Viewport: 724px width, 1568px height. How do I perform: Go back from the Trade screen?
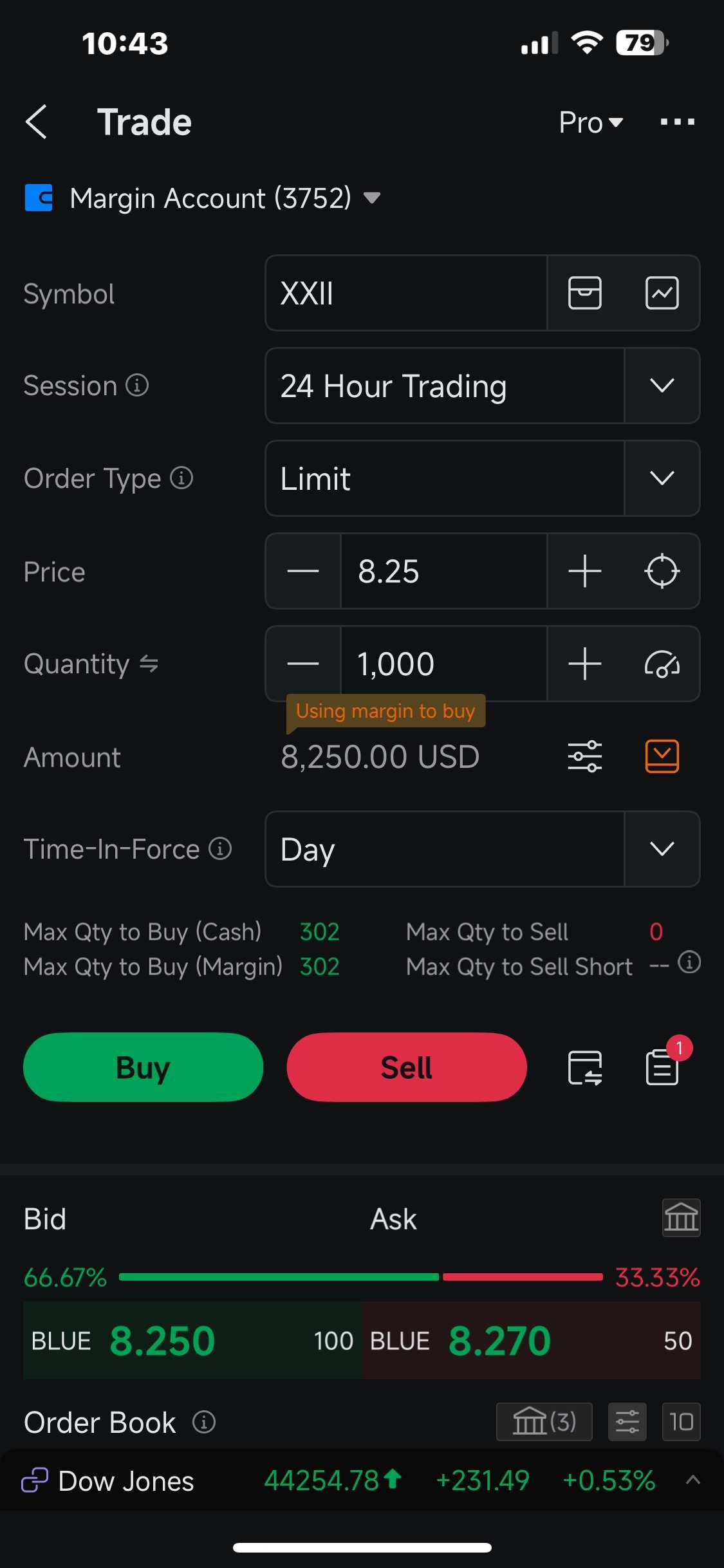(x=37, y=122)
